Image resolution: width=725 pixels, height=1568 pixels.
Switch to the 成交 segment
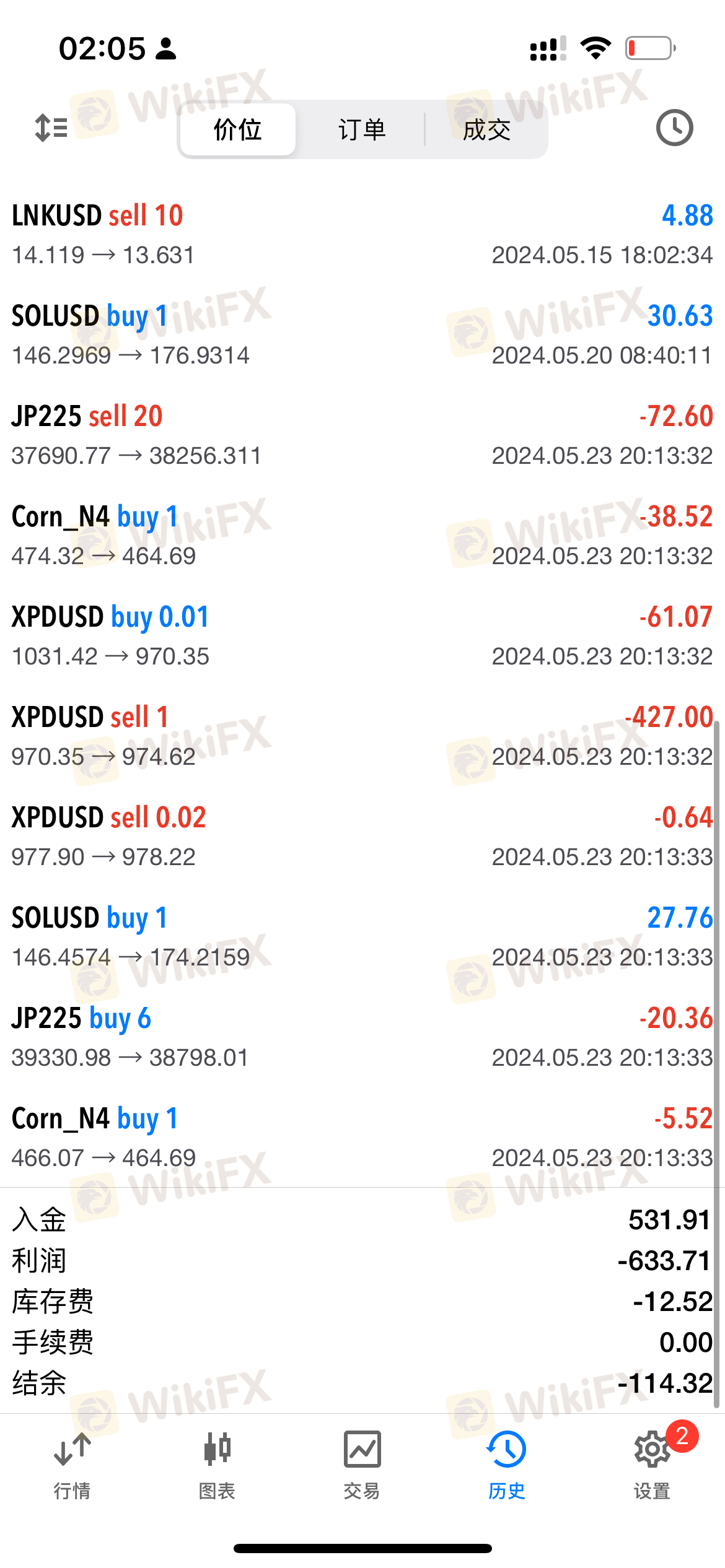[x=486, y=129]
